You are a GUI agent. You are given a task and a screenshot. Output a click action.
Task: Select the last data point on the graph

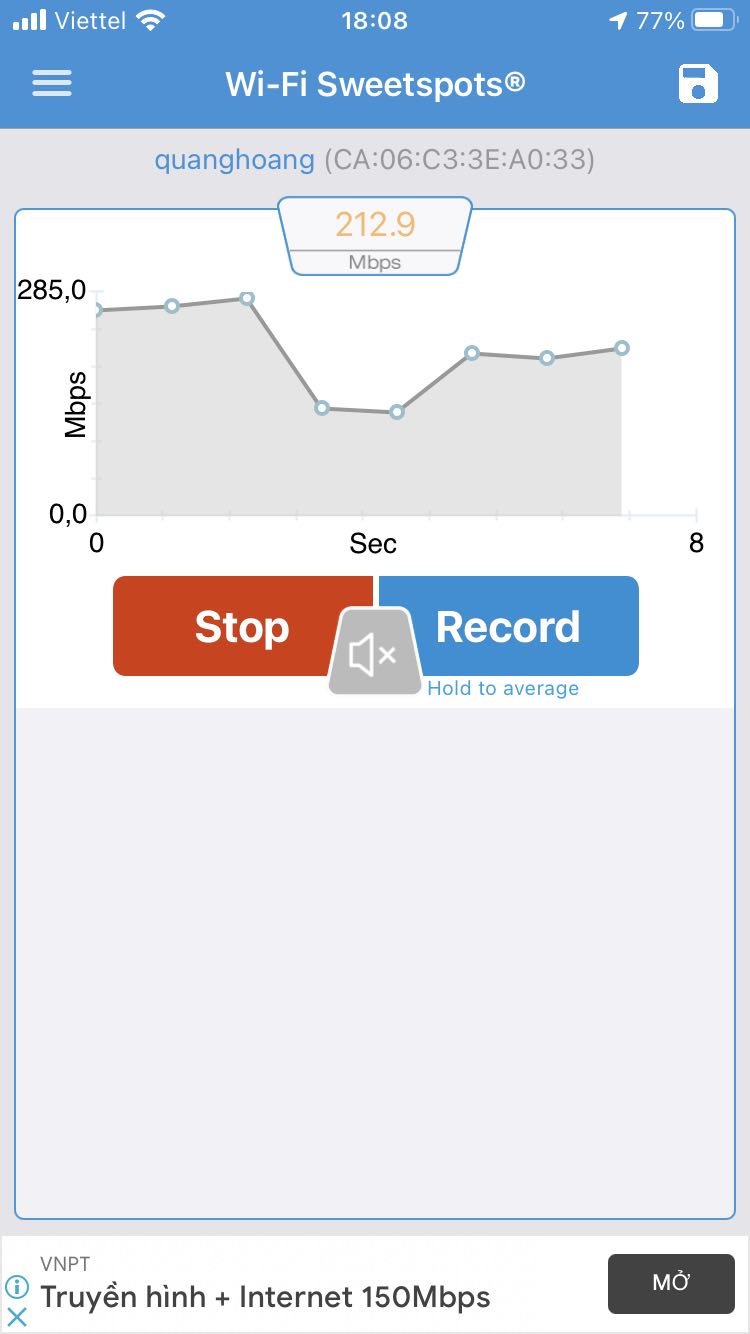621,348
